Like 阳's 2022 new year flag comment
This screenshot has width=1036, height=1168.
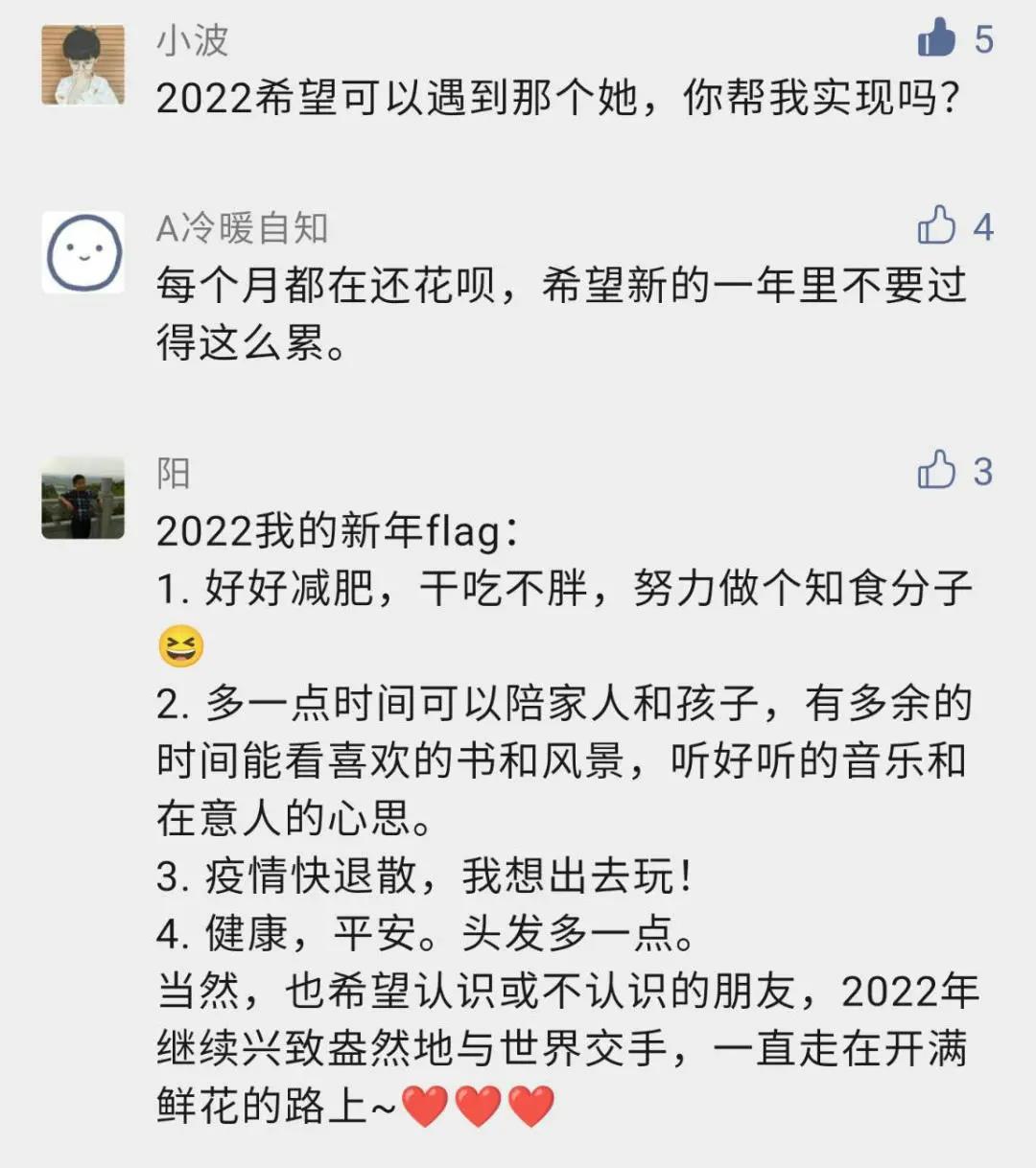[936, 471]
